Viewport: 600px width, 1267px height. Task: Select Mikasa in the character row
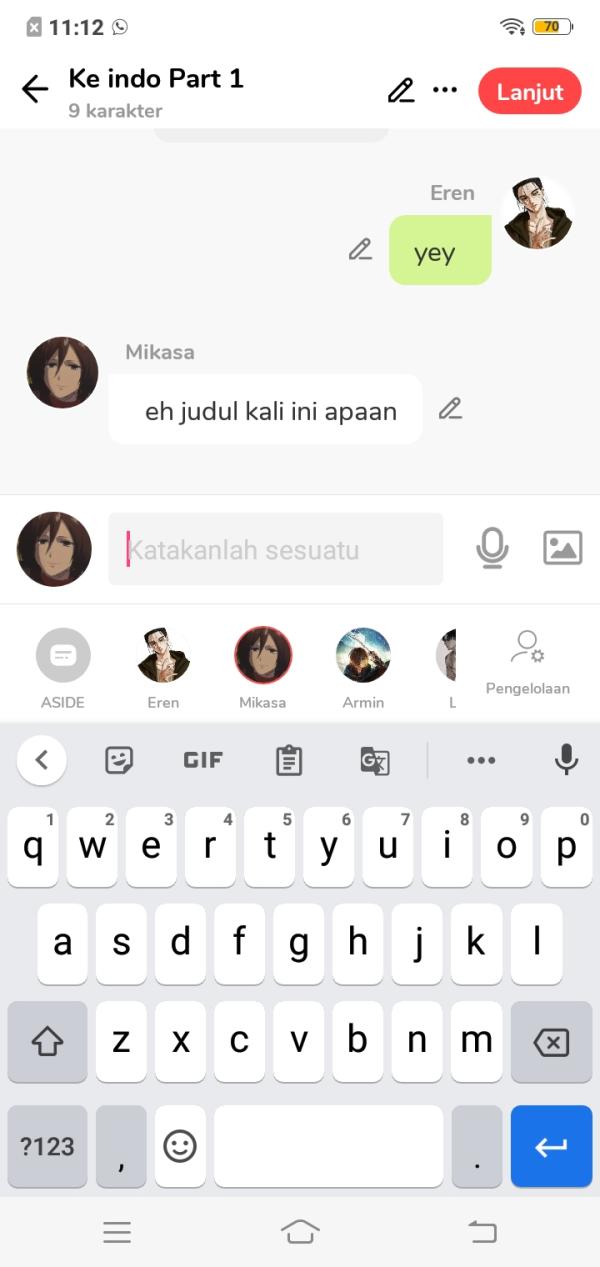click(263, 668)
